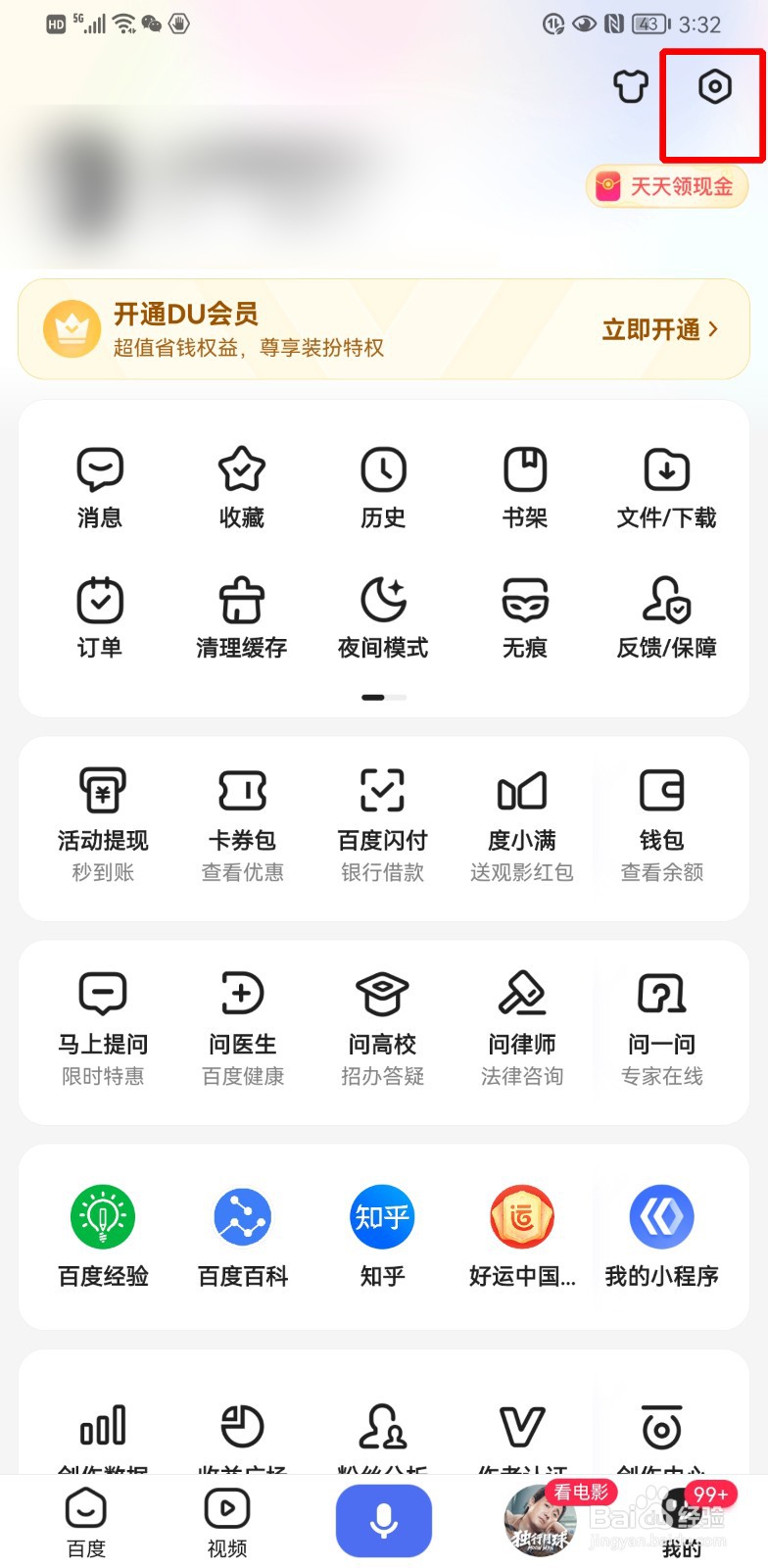Tap 天天领现金 red packet button
Screen dimensions: 768x1568
point(667,186)
